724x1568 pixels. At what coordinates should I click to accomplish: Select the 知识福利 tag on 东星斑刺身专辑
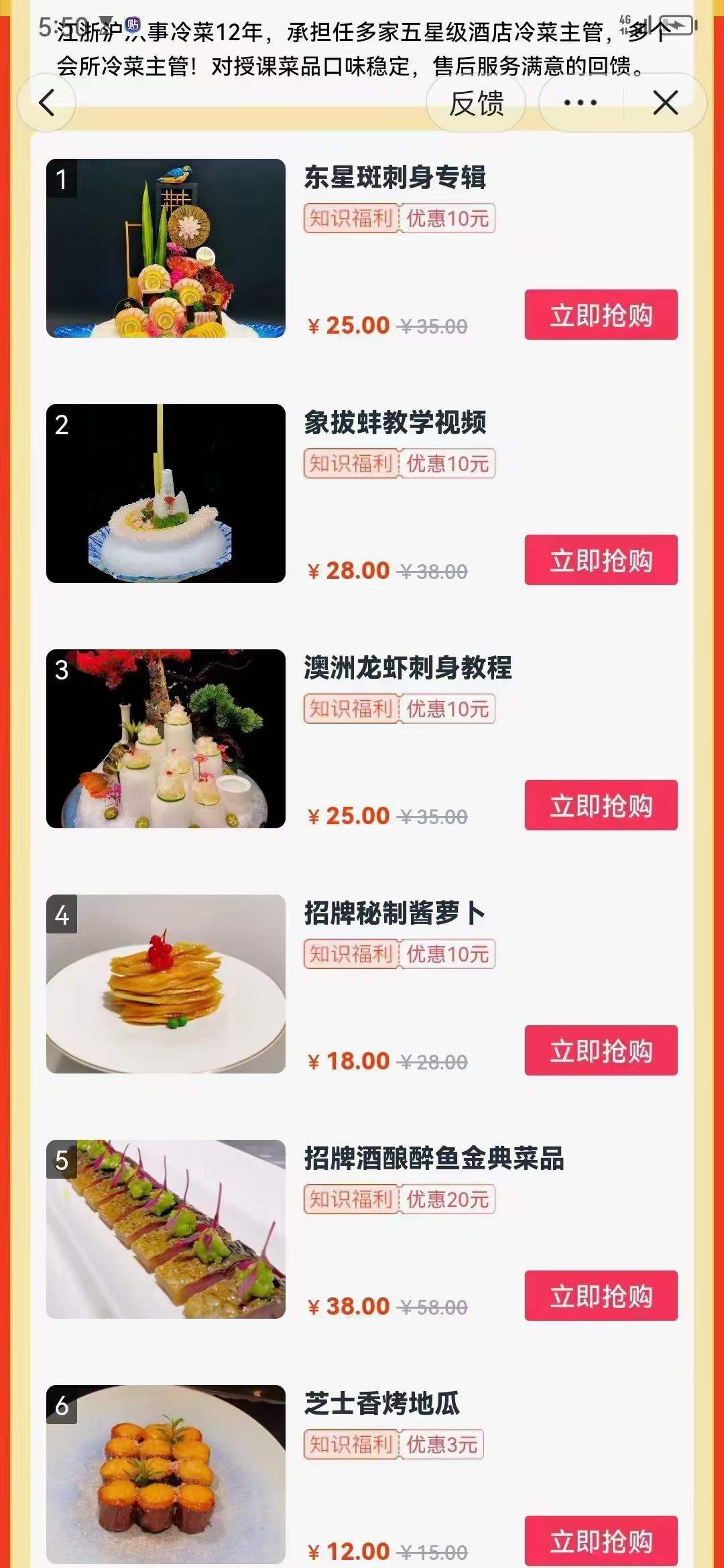(x=350, y=219)
